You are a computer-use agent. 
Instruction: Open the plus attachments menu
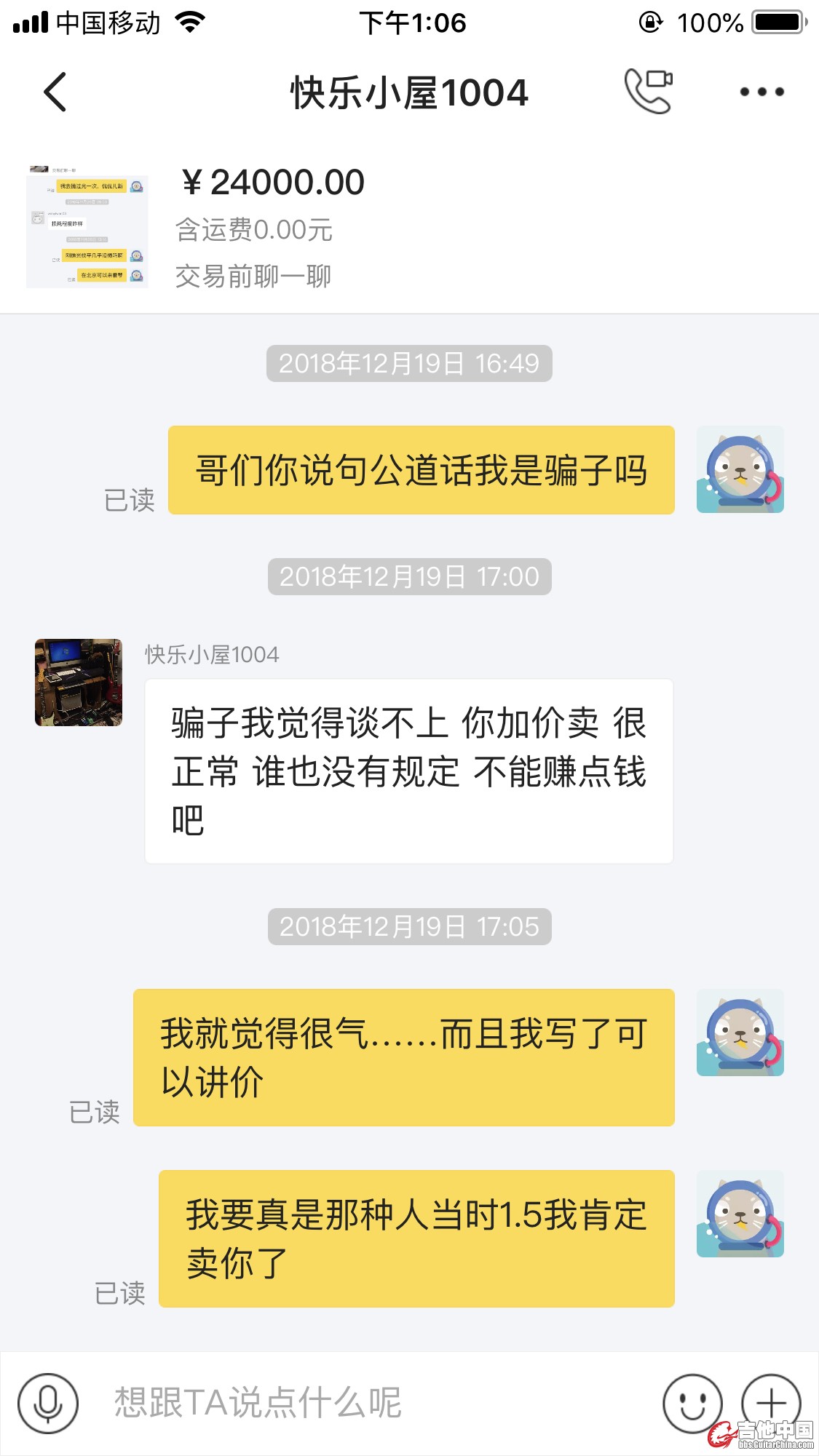tap(770, 1401)
